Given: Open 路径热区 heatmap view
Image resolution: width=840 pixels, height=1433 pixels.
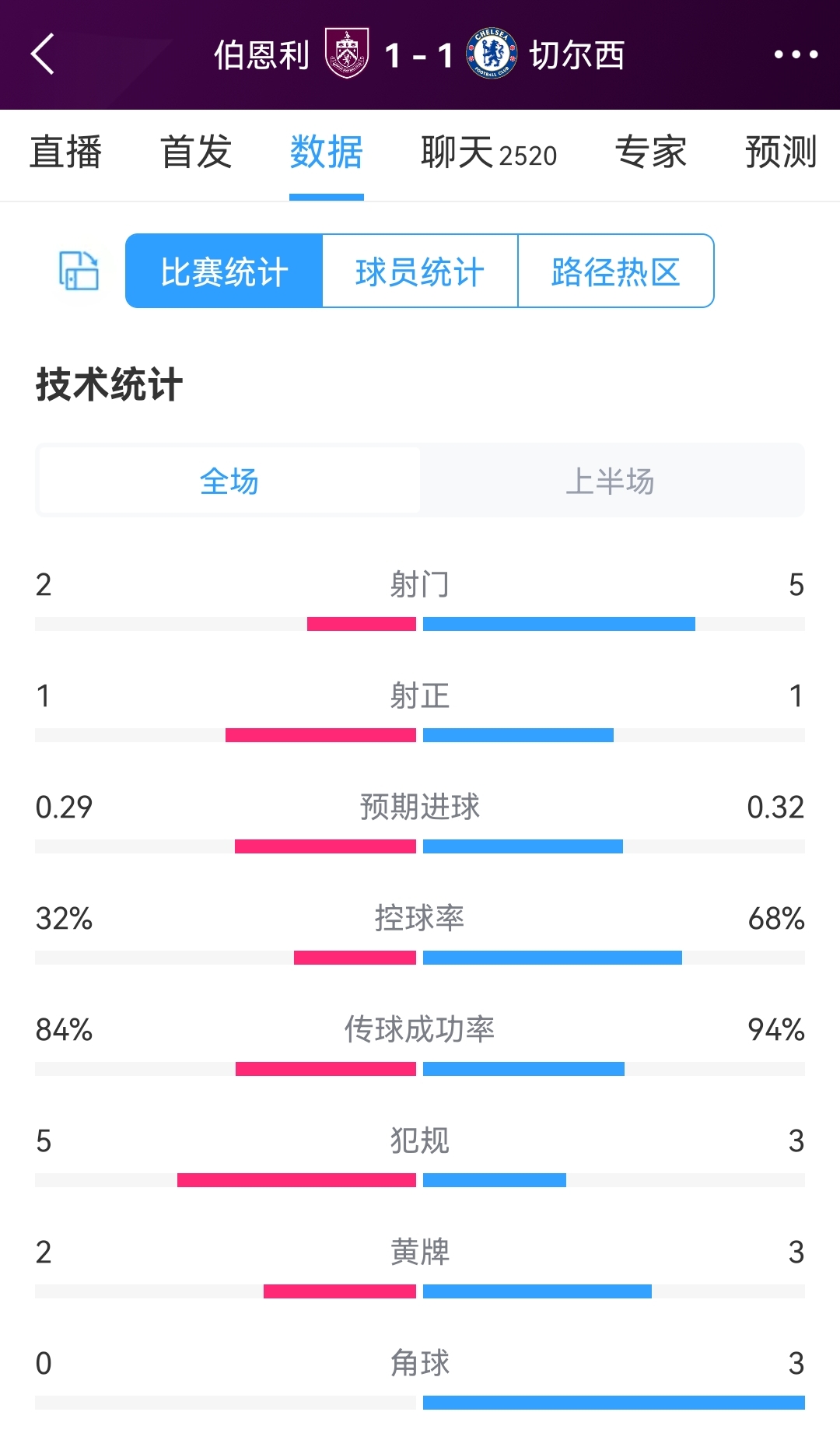Looking at the screenshot, I should pos(615,271).
